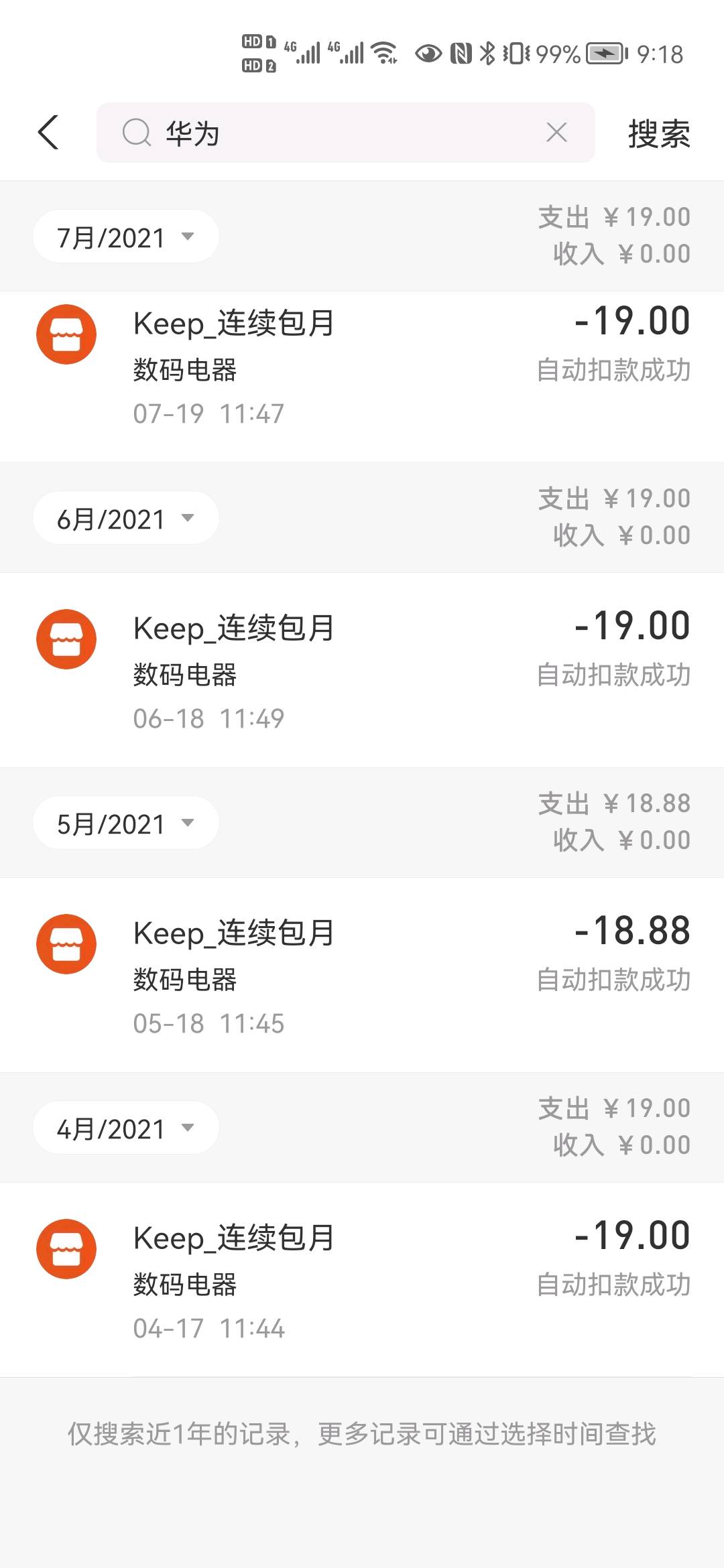This screenshot has height=1568, width=724.
Task: Expand the 4月/2021 month dropdown
Action: tap(125, 1128)
